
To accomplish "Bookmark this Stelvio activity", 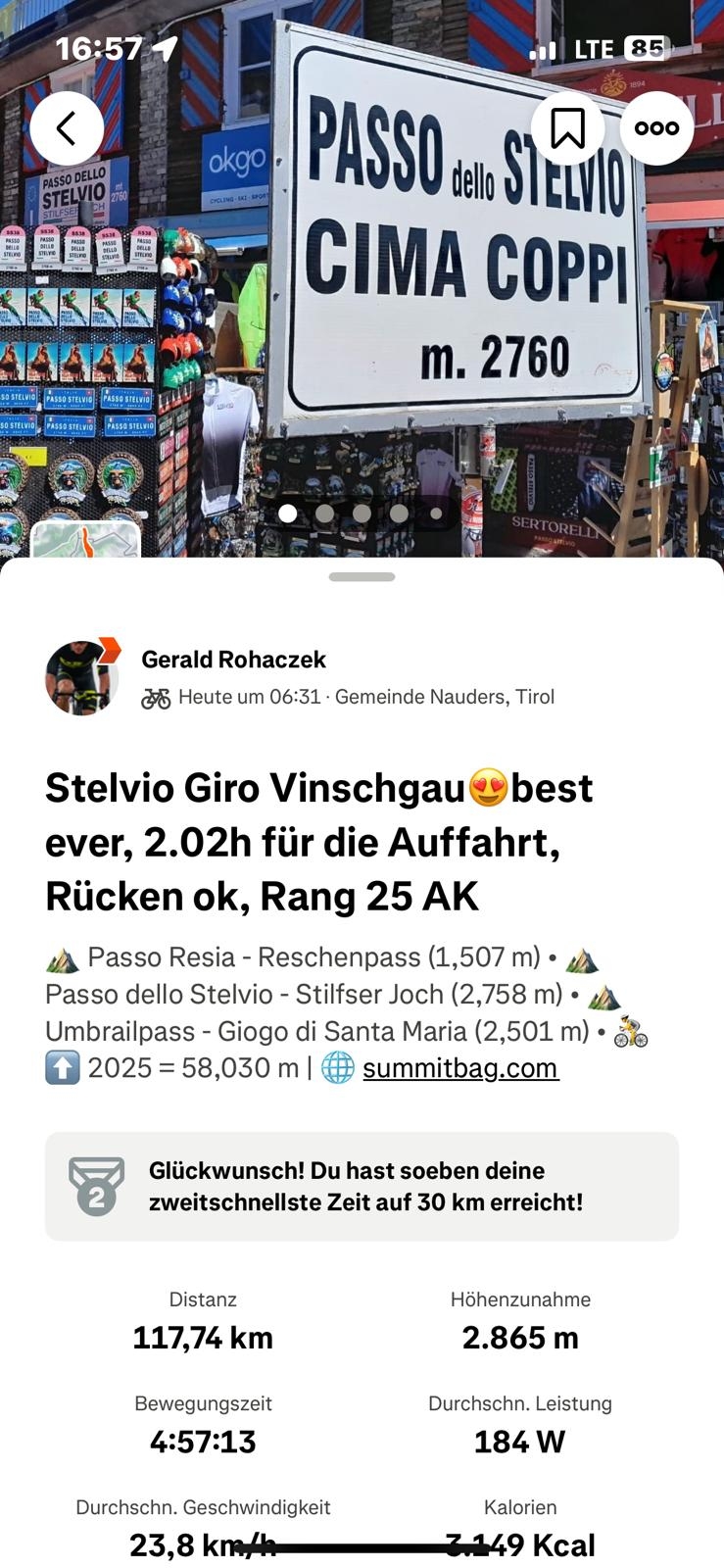I will coord(567,128).
